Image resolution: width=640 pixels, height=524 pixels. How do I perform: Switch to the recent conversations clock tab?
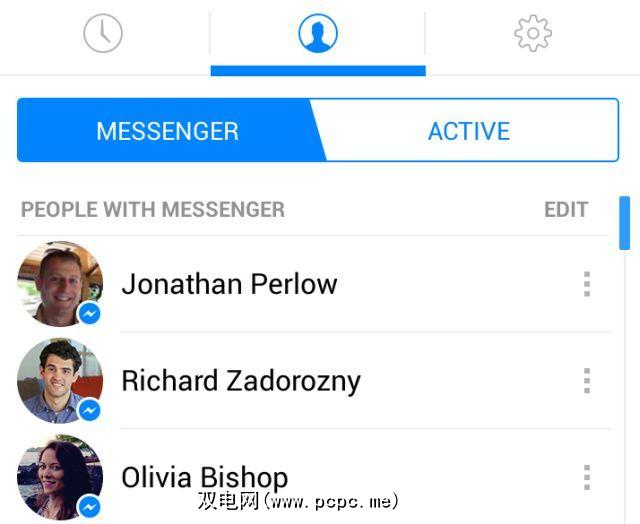[103, 34]
